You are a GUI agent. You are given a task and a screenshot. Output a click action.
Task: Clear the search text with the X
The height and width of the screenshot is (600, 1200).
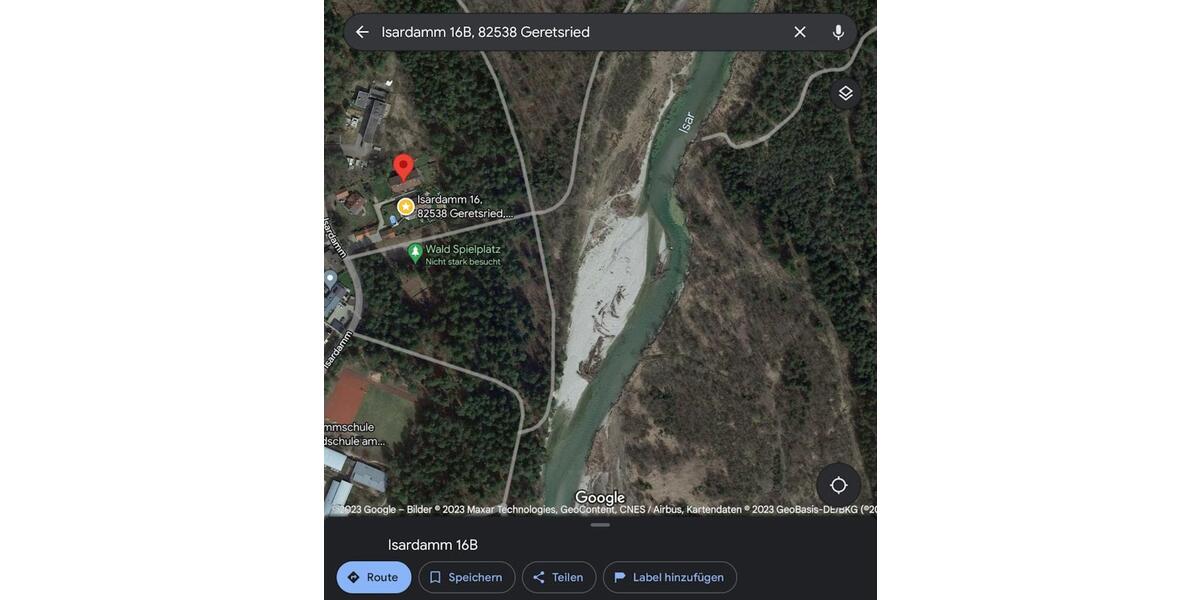[x=800, y=32]
